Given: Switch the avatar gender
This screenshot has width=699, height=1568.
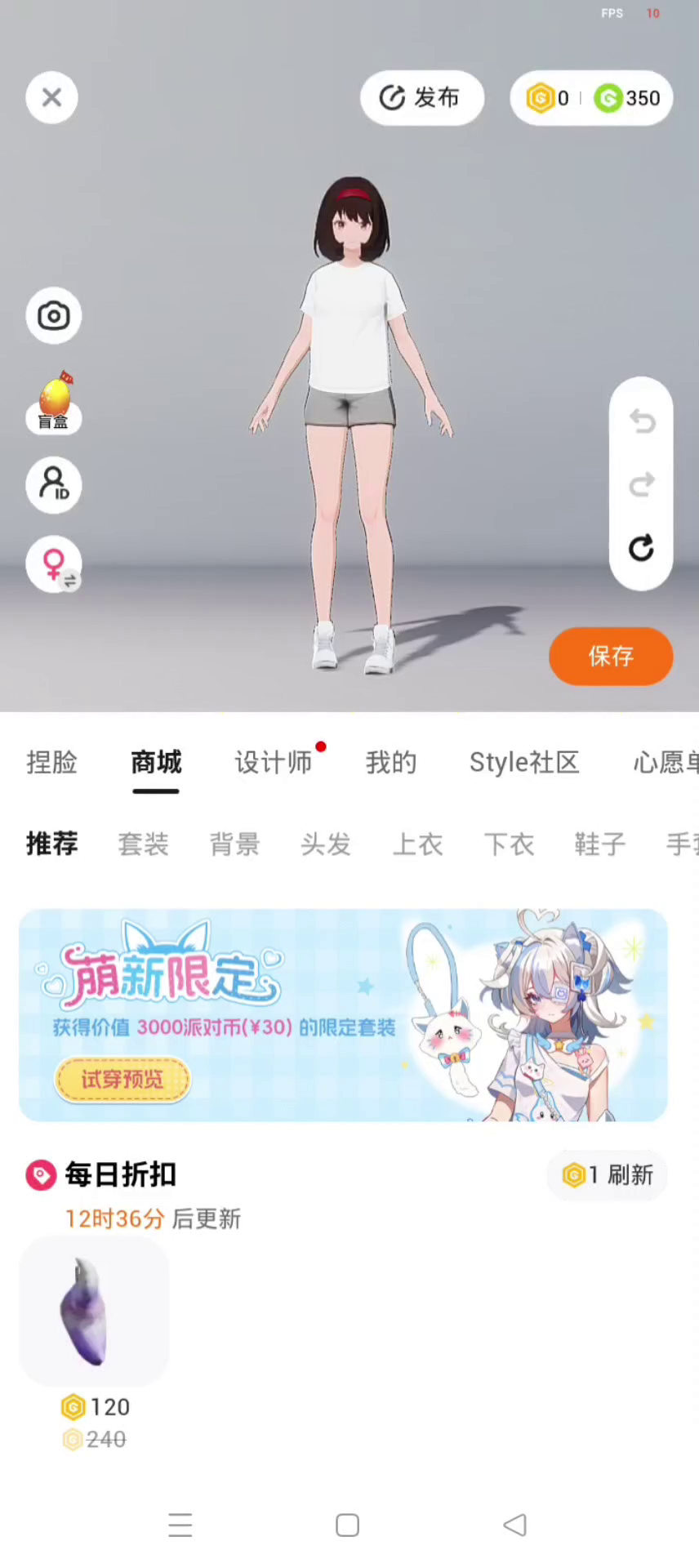Looking at the screenshot, I should 54,564.
